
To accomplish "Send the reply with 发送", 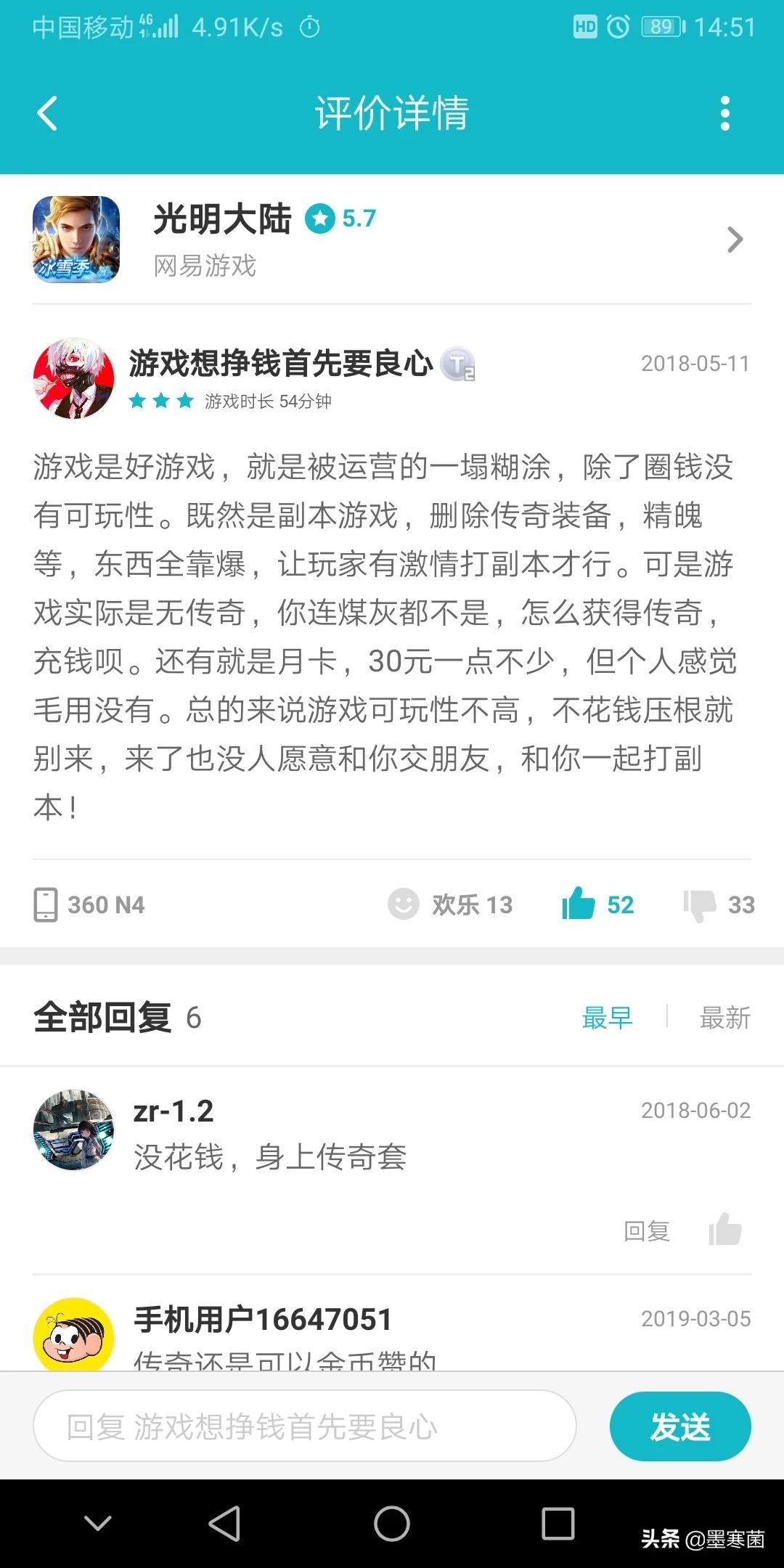I will pyautogui.click(x=679, y=1426).
